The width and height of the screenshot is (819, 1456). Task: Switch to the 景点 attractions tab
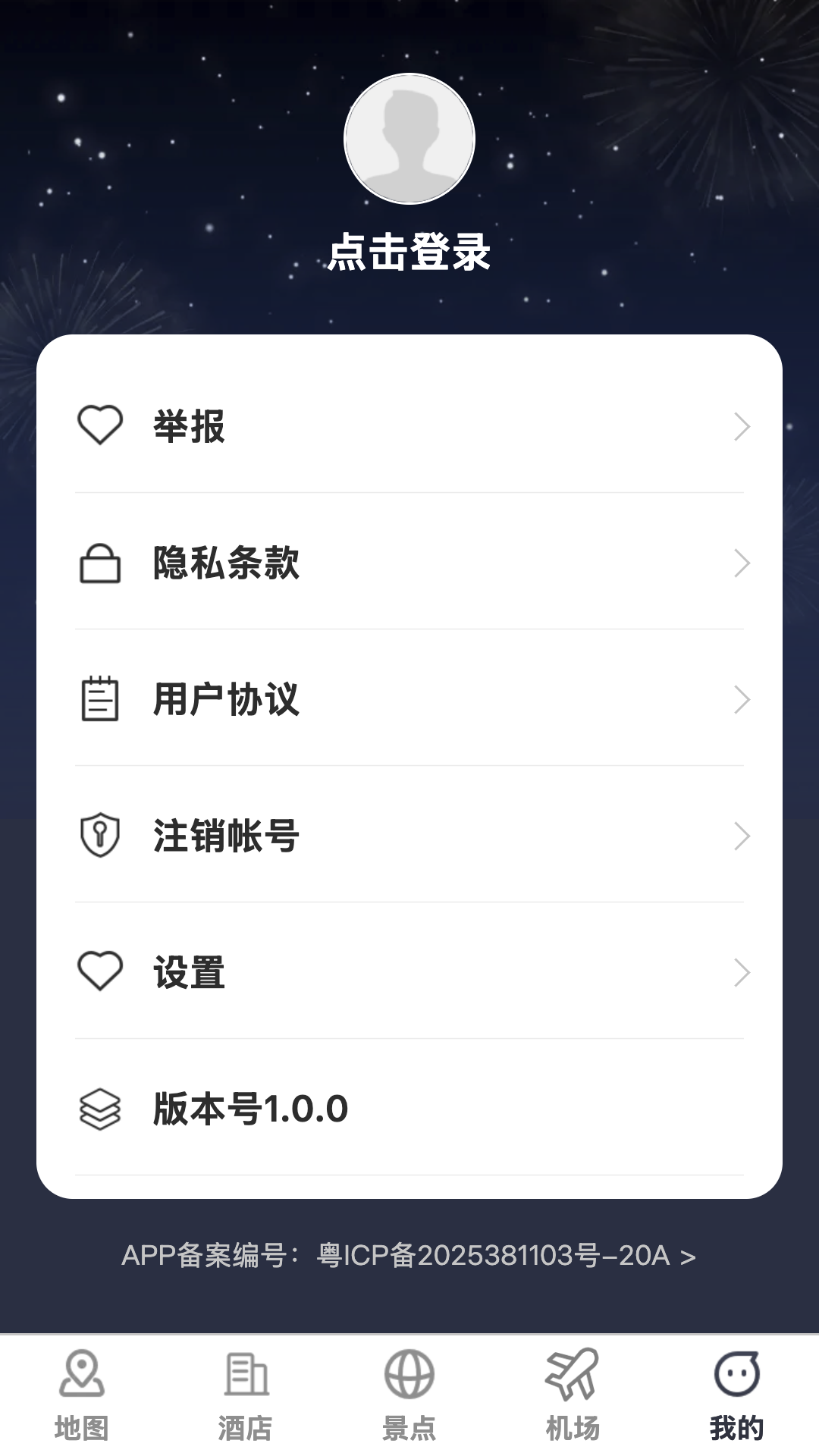coord(409,1394)
